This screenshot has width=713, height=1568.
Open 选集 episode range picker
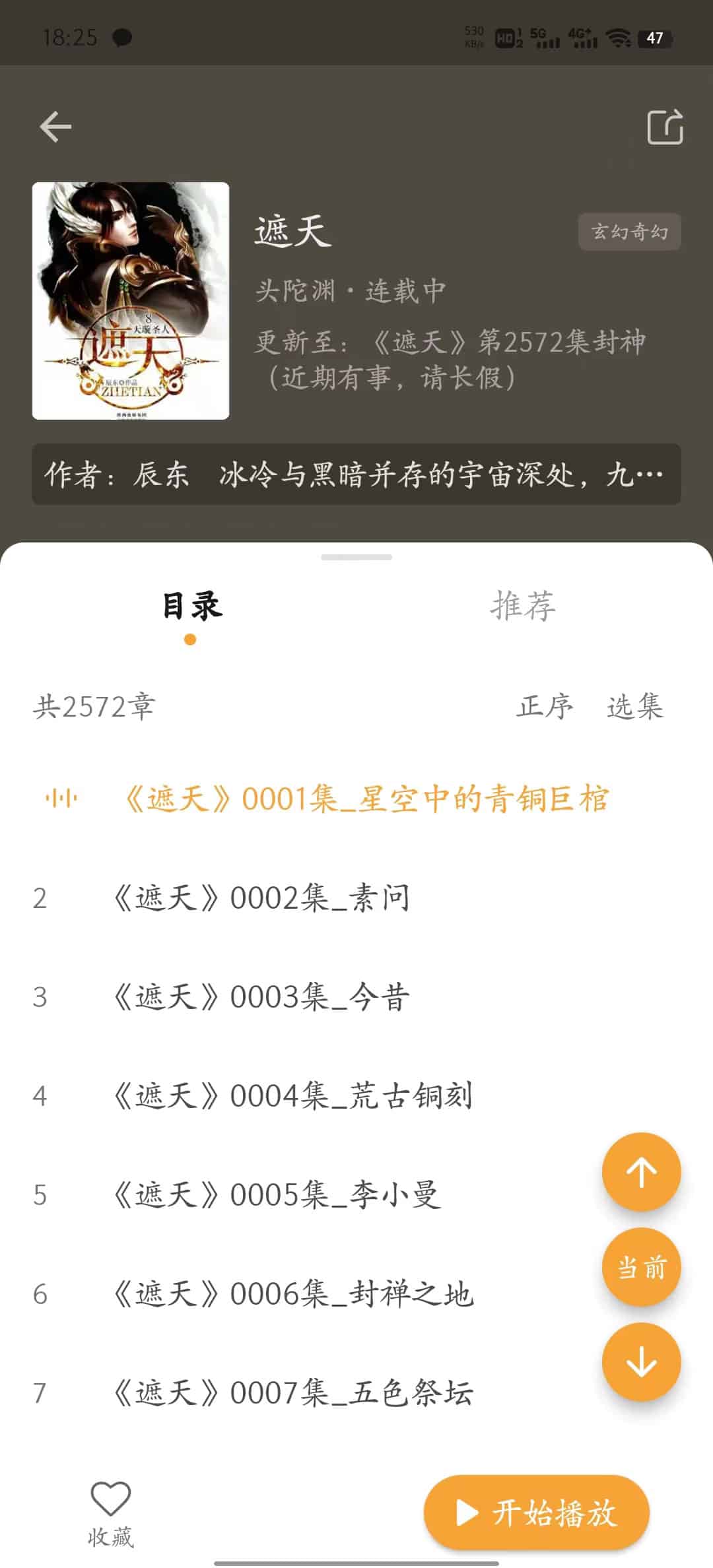[634, 707]
